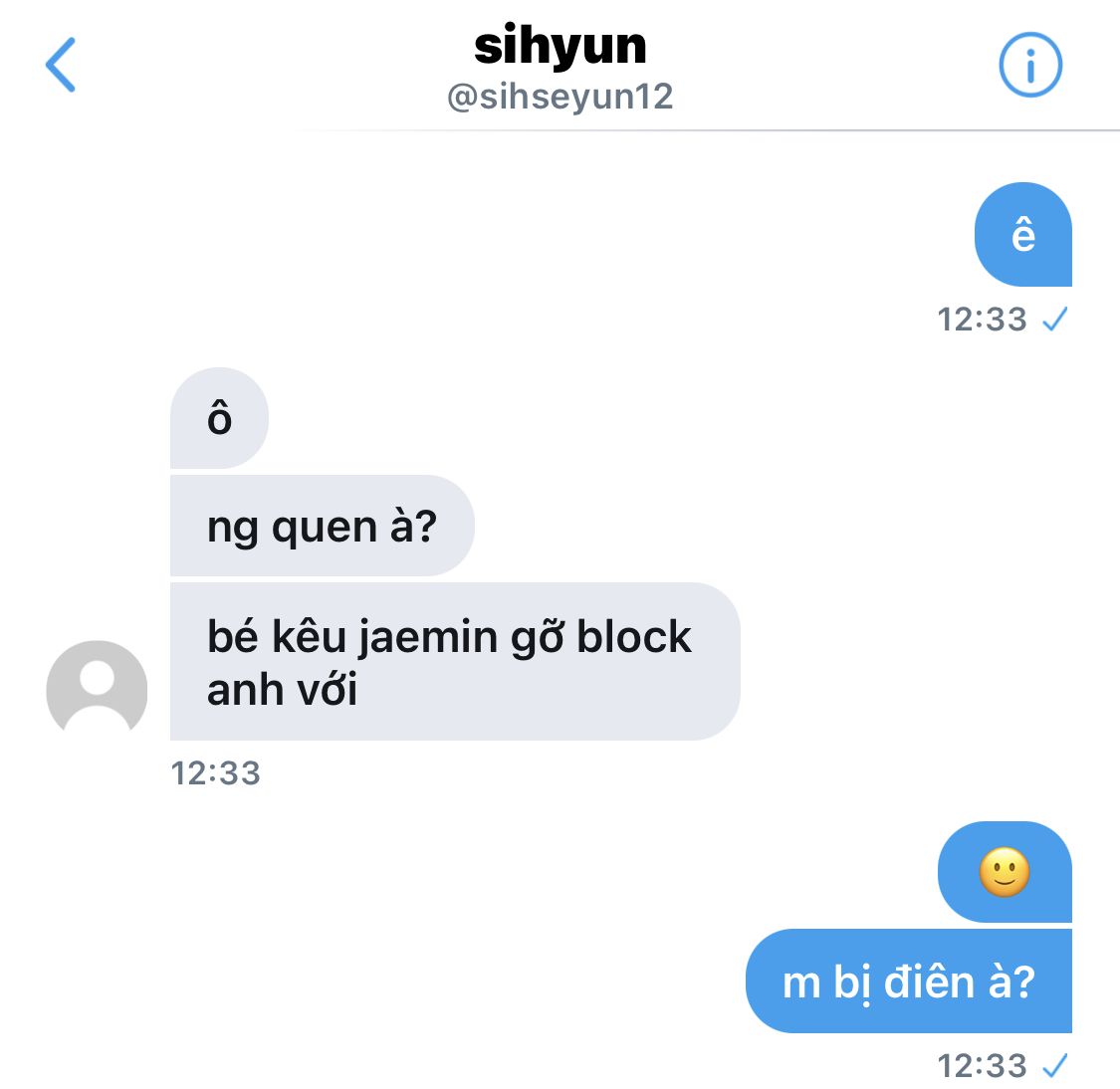Open sihyun's profile from the header name

[560, 46]
